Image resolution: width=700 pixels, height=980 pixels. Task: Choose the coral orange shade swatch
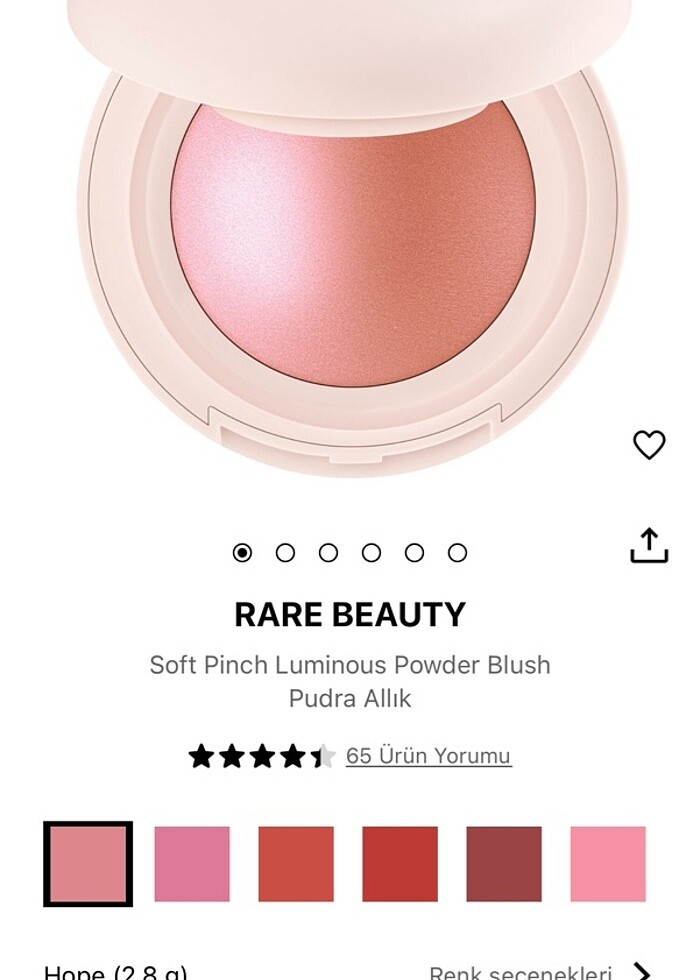[296, 864]
